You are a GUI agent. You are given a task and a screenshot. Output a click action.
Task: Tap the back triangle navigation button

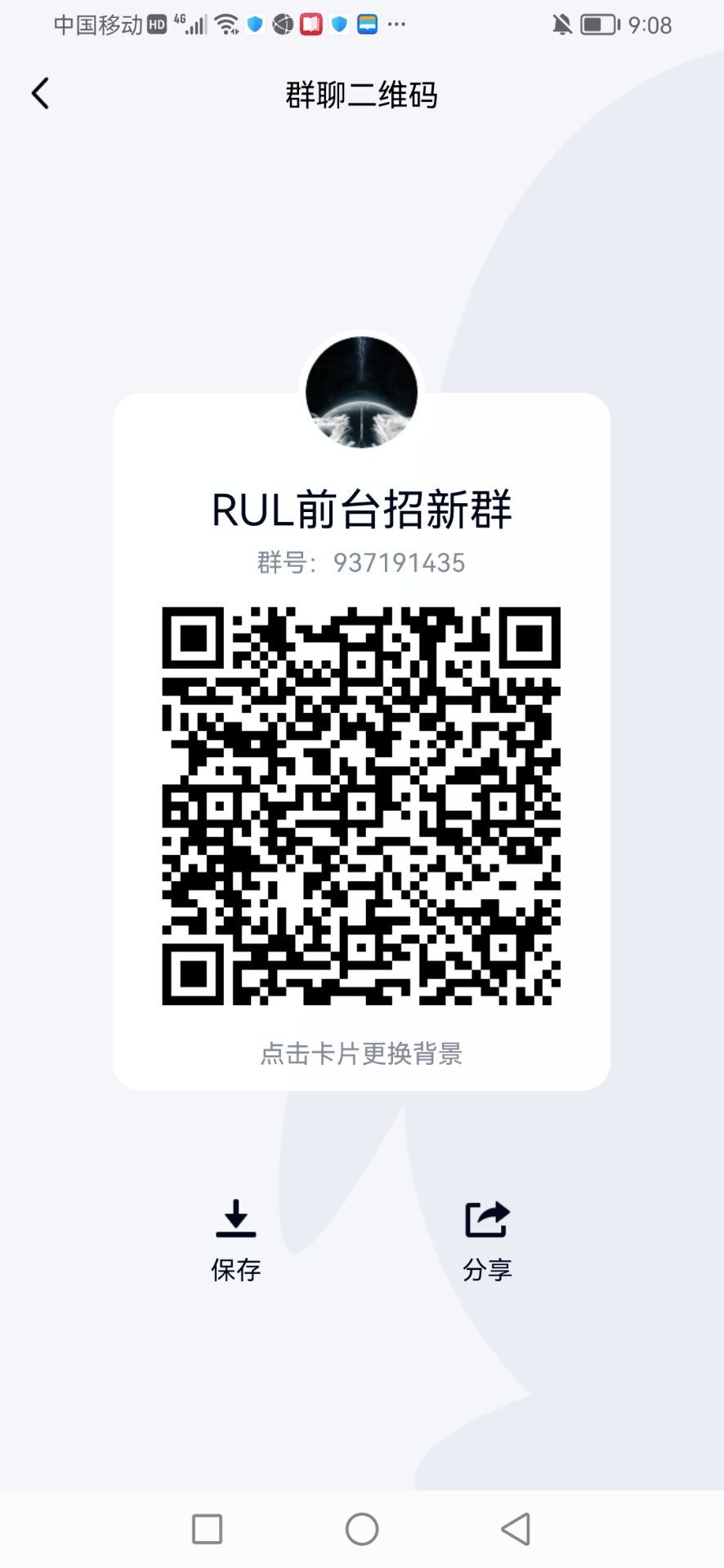point(514,1528)
